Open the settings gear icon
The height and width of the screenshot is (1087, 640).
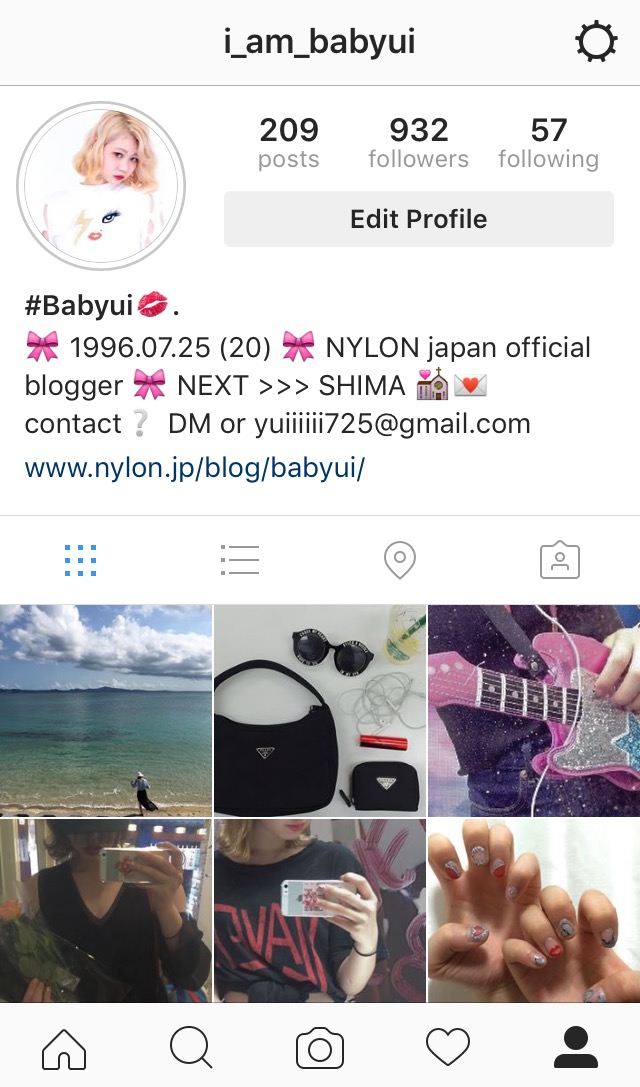(596, 43)
